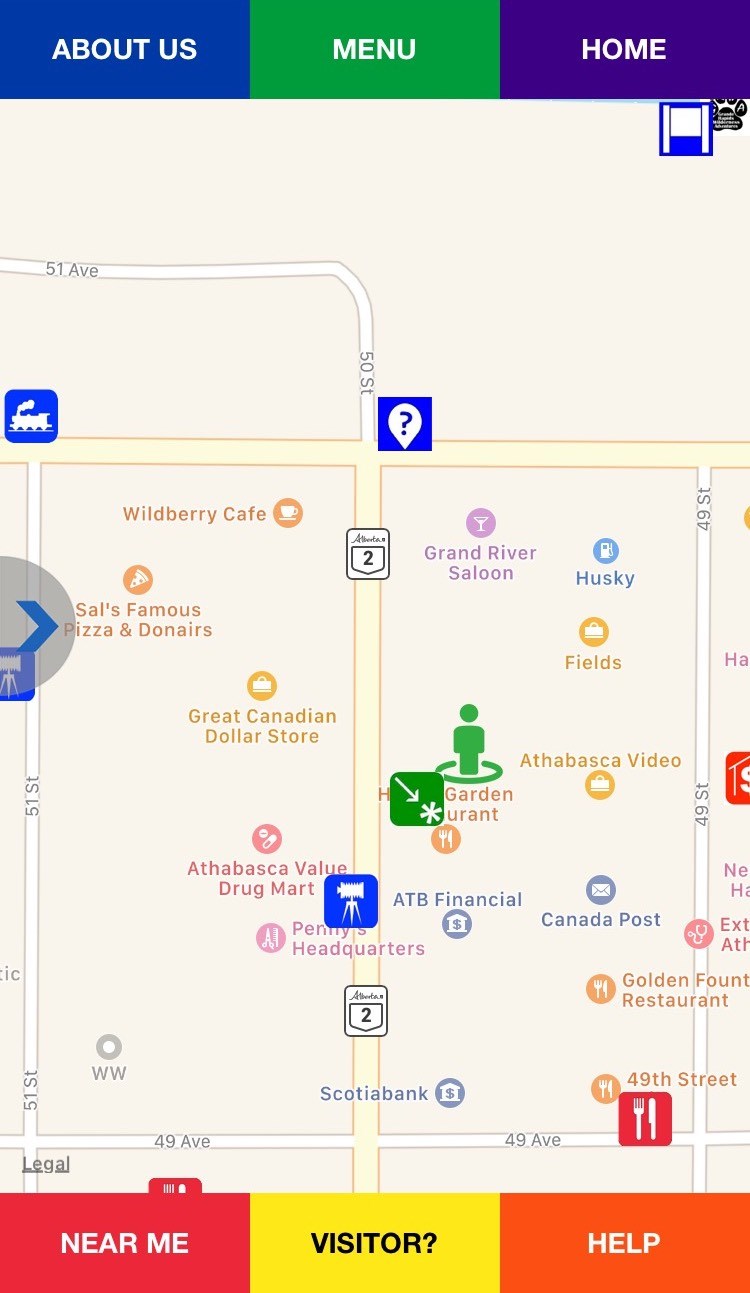
Task: Go to the Home page
Action: click(x=624, y=49)
